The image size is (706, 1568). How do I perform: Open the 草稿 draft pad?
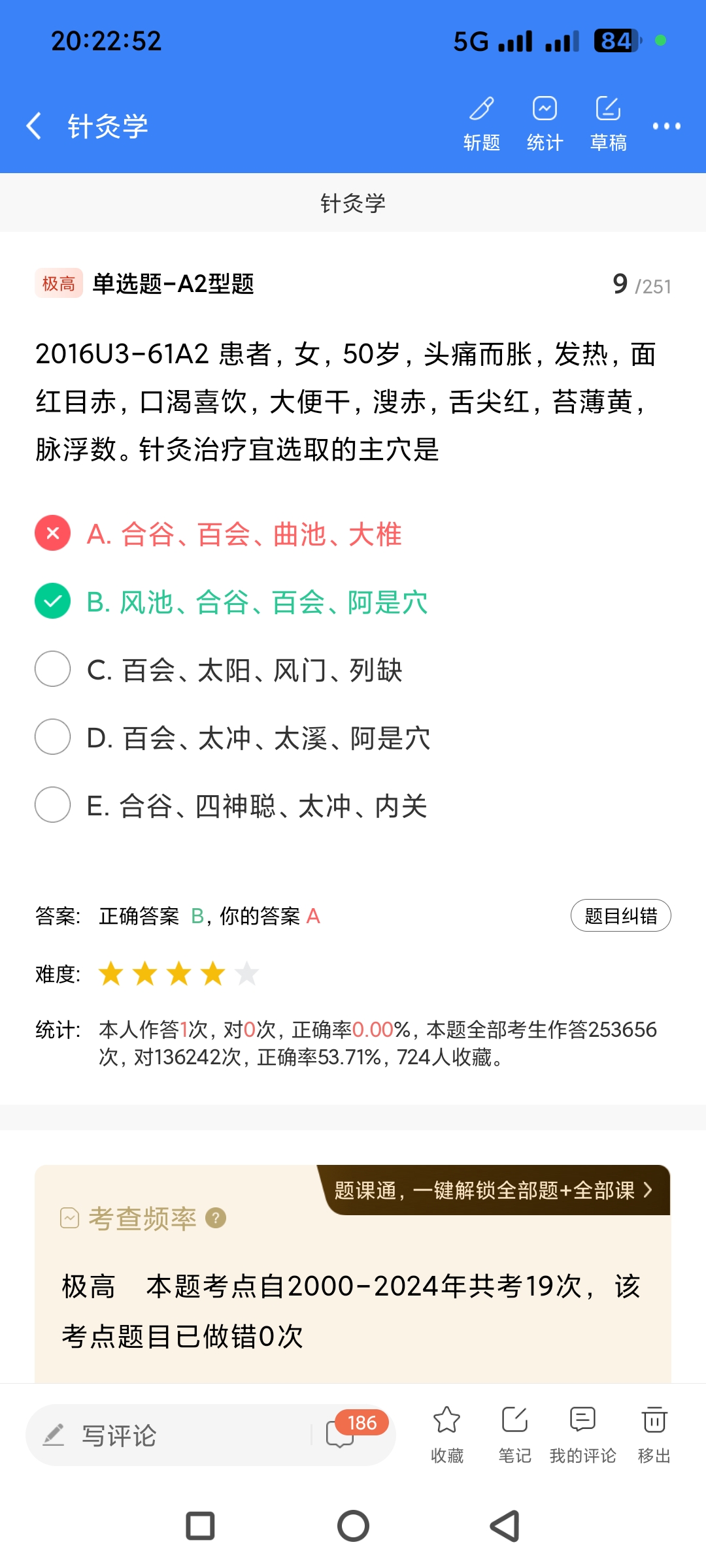click(608, 123)
